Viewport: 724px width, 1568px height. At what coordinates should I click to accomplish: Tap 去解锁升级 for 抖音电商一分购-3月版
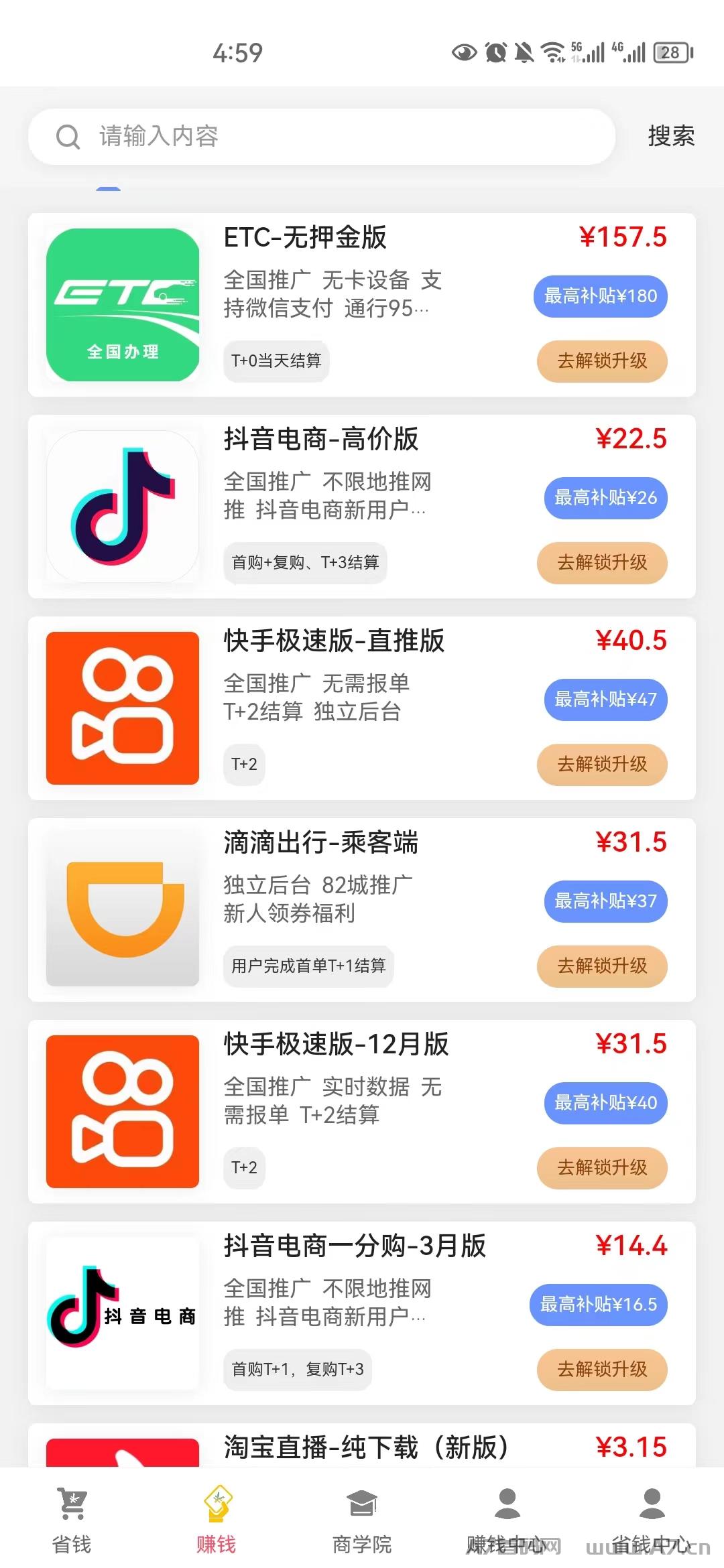pos(602,1370)
